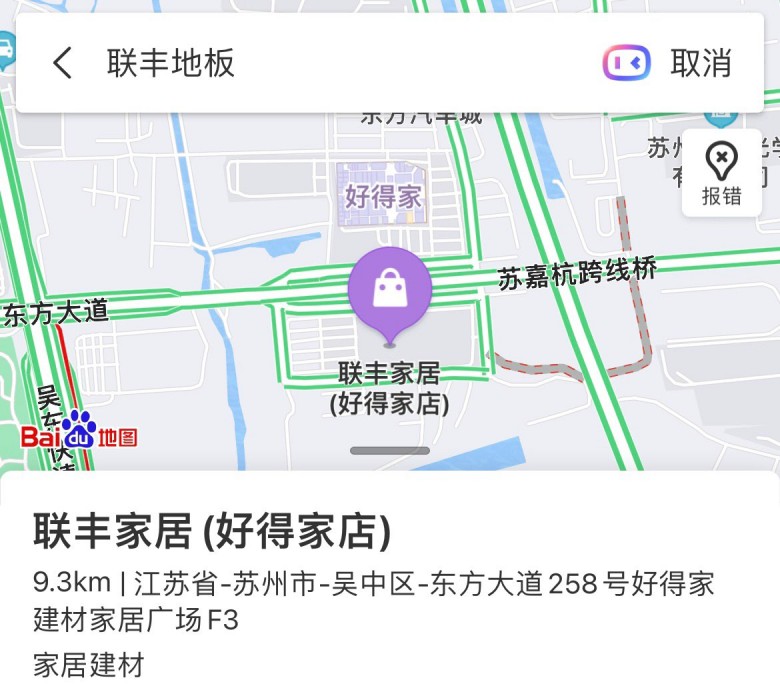Tap 取消 to cancel search

[701, 63]
